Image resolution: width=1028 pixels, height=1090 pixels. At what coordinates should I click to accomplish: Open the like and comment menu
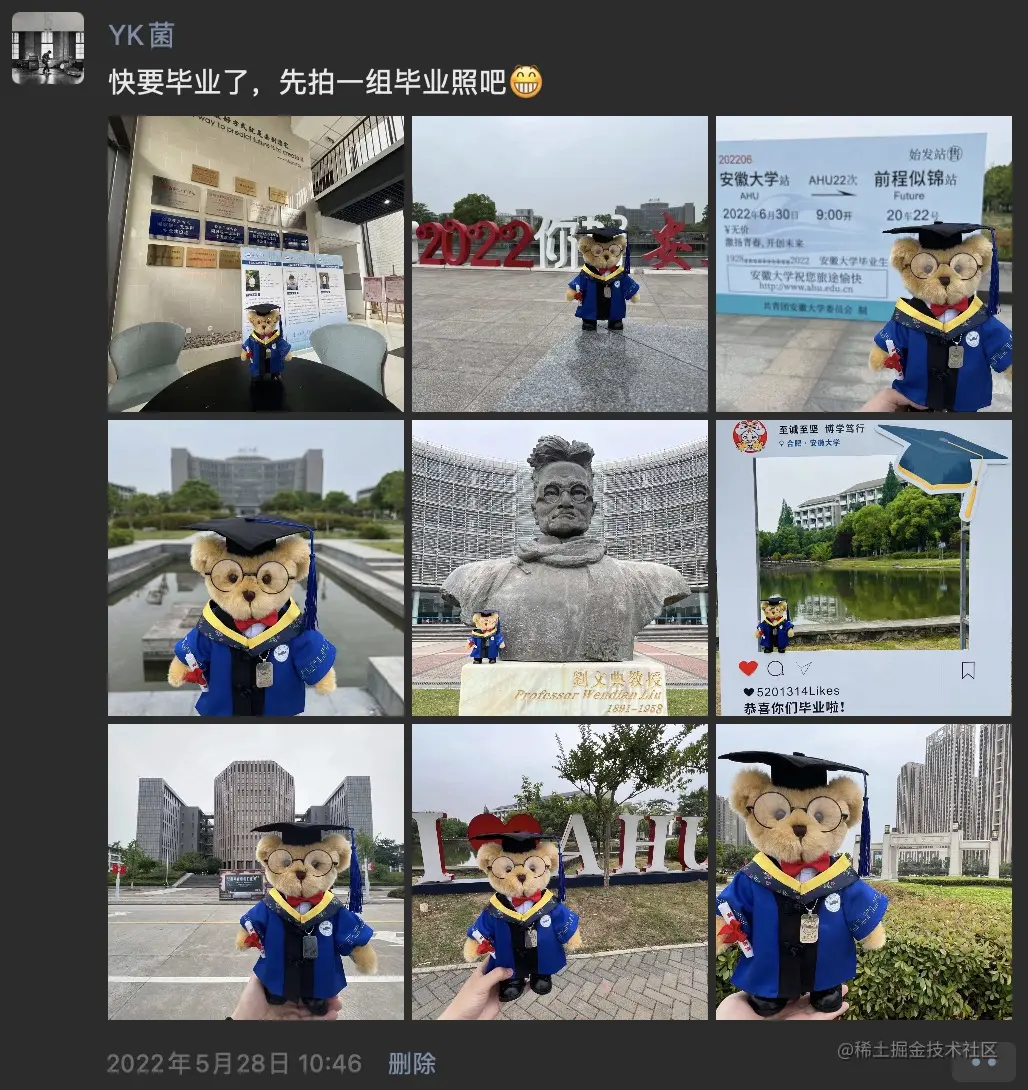click(983, 1064)
